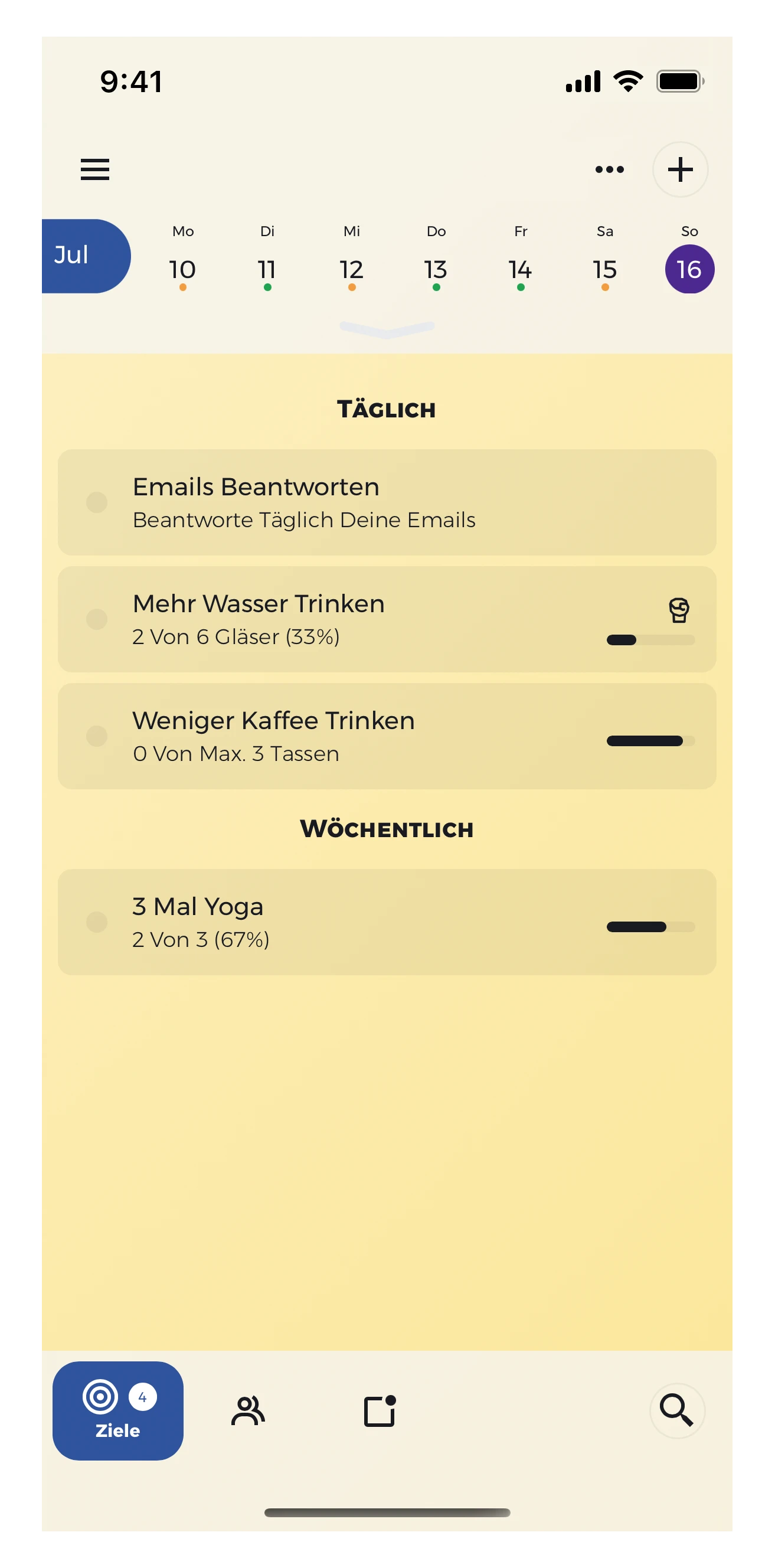Select Friday 14 in the week strip
This screenshot has width=775, height=1568.
point(521,269)
